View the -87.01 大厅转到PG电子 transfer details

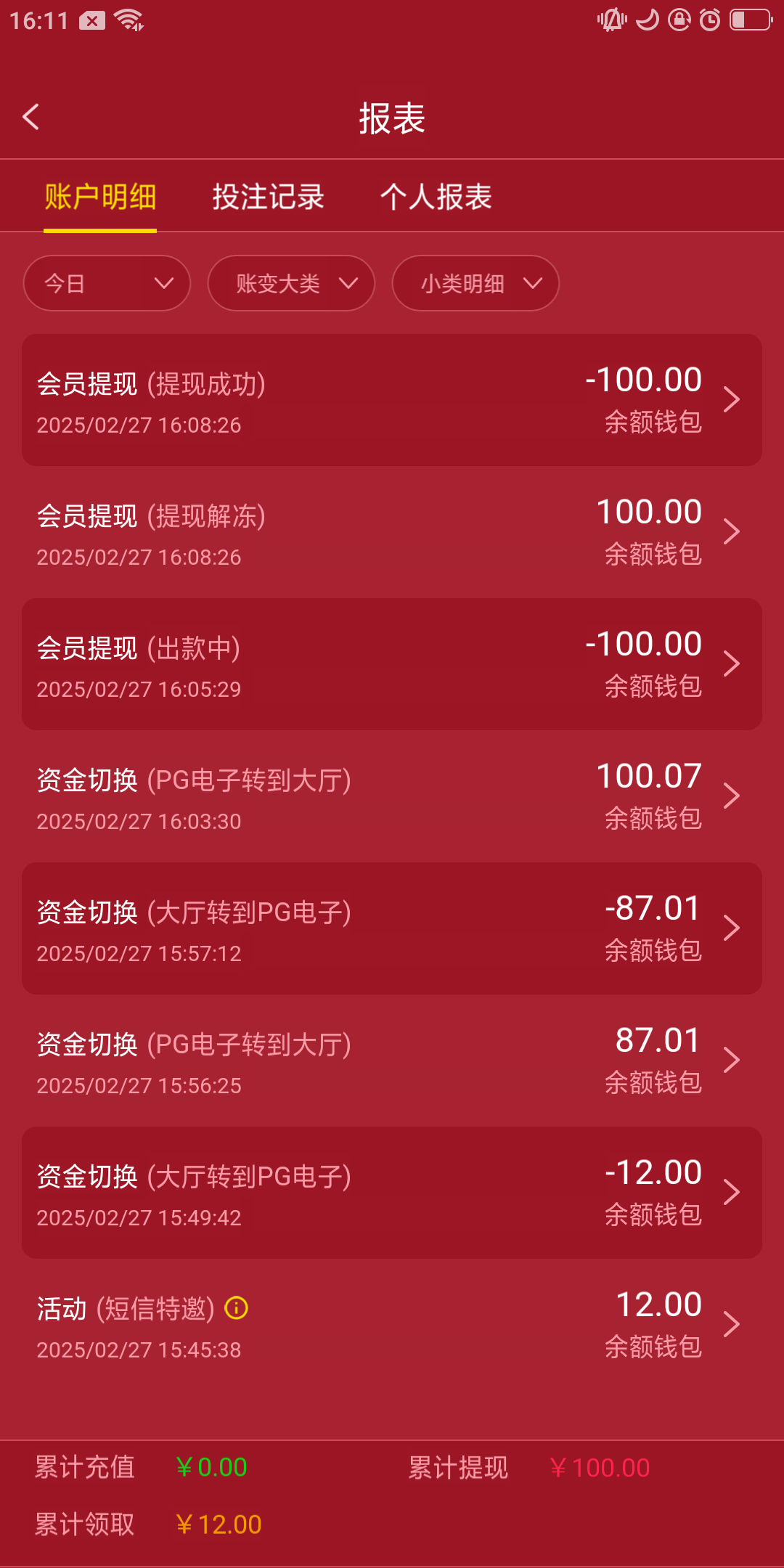pos(392,928)
